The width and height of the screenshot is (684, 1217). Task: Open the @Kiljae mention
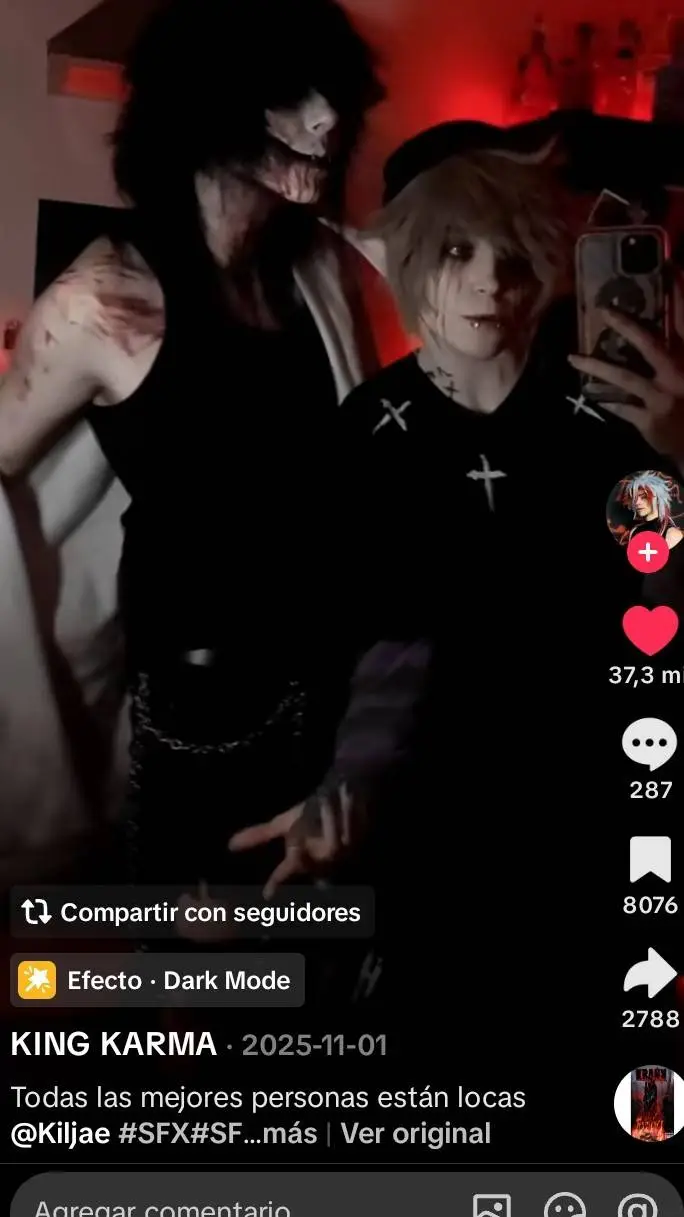[60, 1133]
